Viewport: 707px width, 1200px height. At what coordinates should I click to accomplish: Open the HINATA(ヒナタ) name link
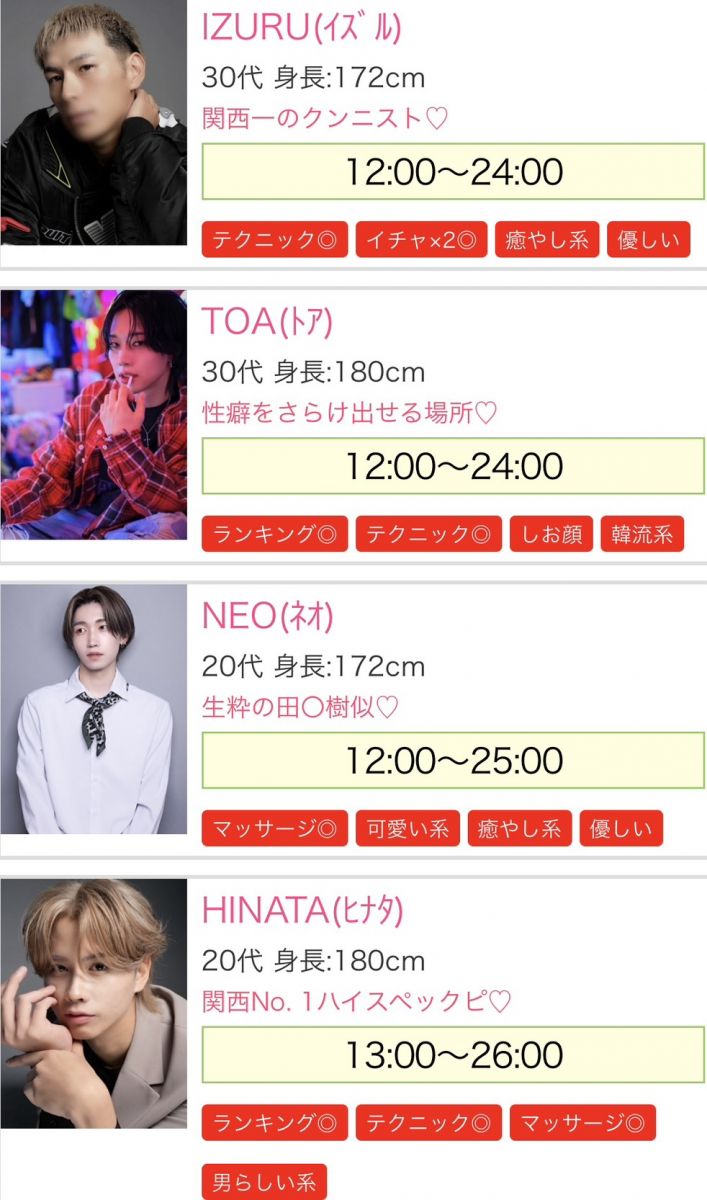point(303,910)
